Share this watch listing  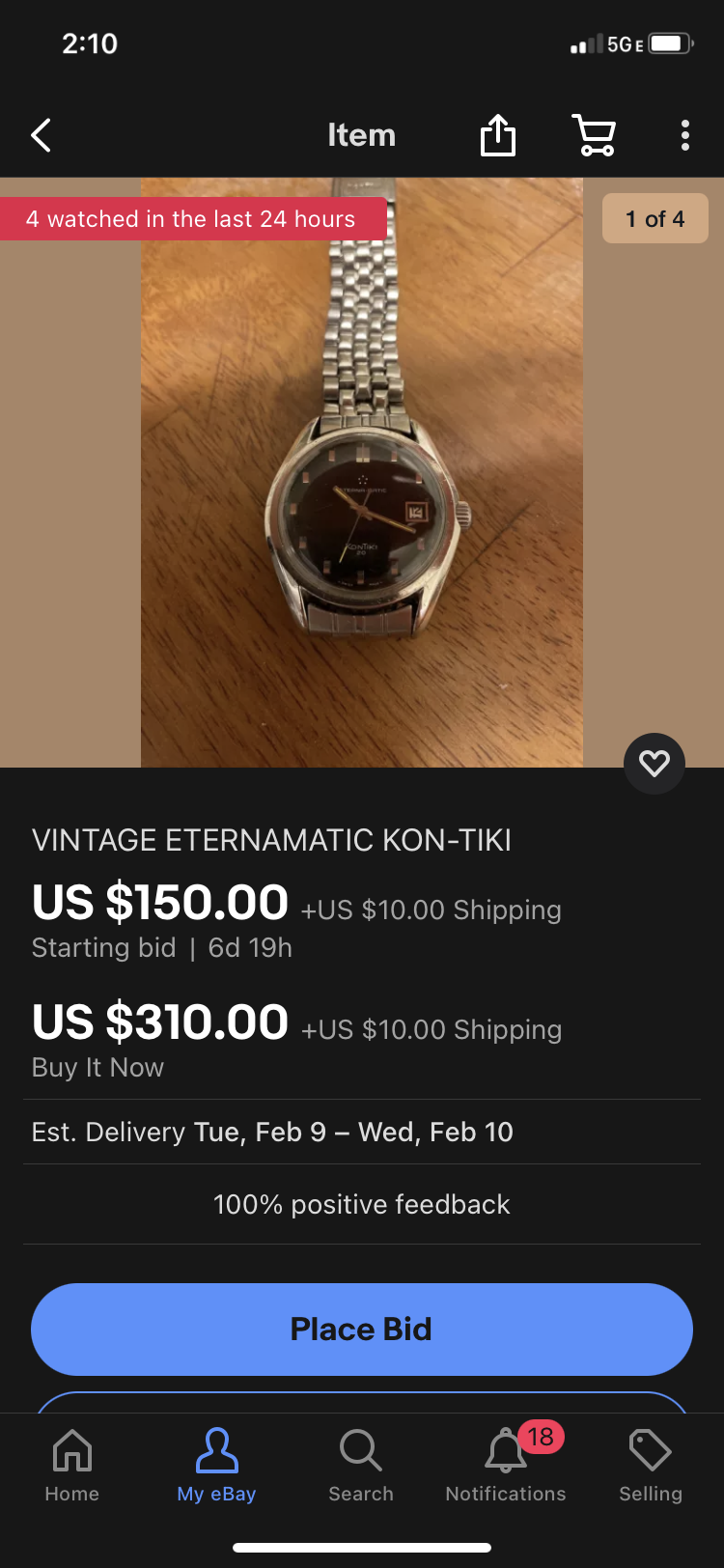click(x=498, y=135)
